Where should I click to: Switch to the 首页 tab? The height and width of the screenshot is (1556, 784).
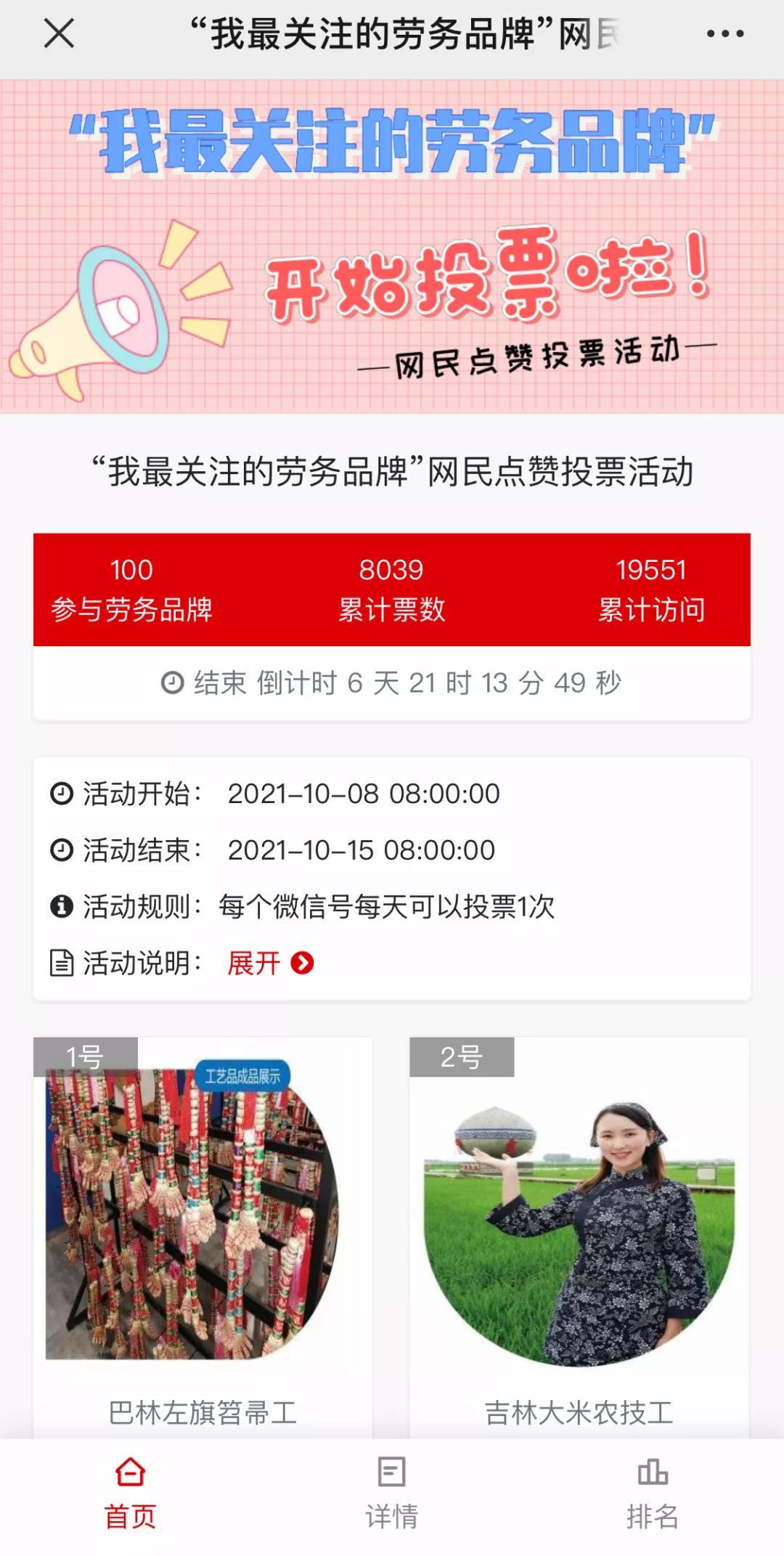point(131,1494)
